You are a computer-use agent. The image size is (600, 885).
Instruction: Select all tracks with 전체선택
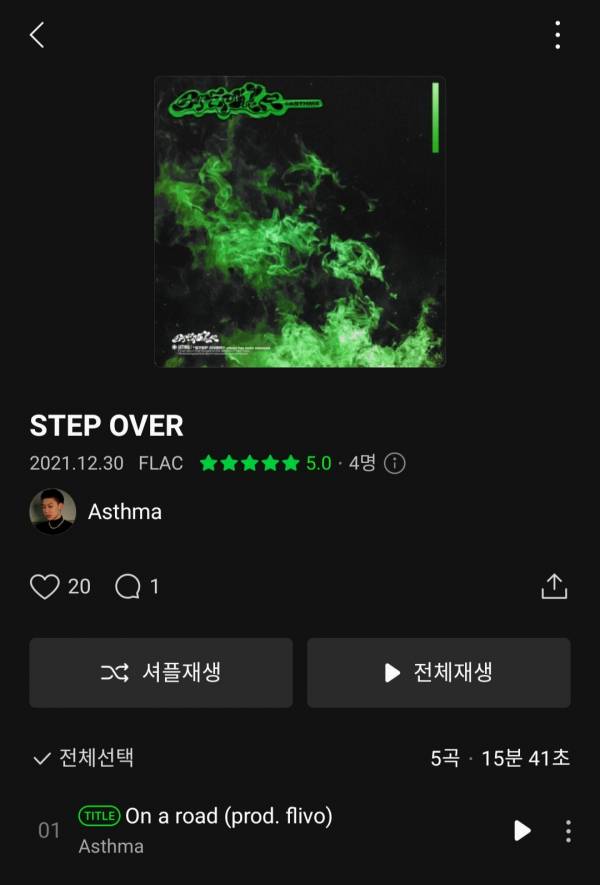coord(84,758)
